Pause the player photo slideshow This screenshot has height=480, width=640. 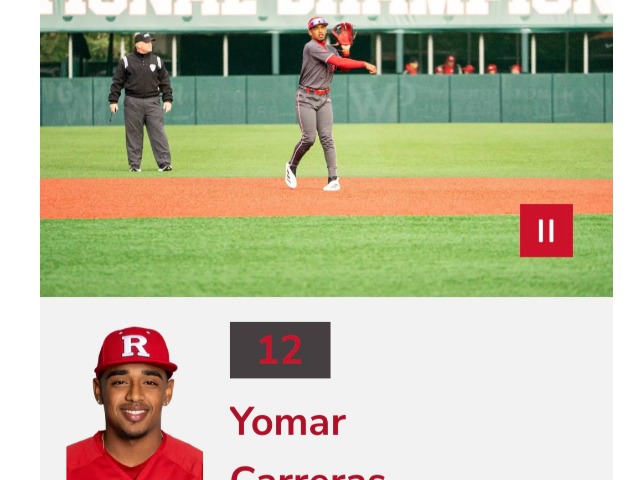point(546,231)
